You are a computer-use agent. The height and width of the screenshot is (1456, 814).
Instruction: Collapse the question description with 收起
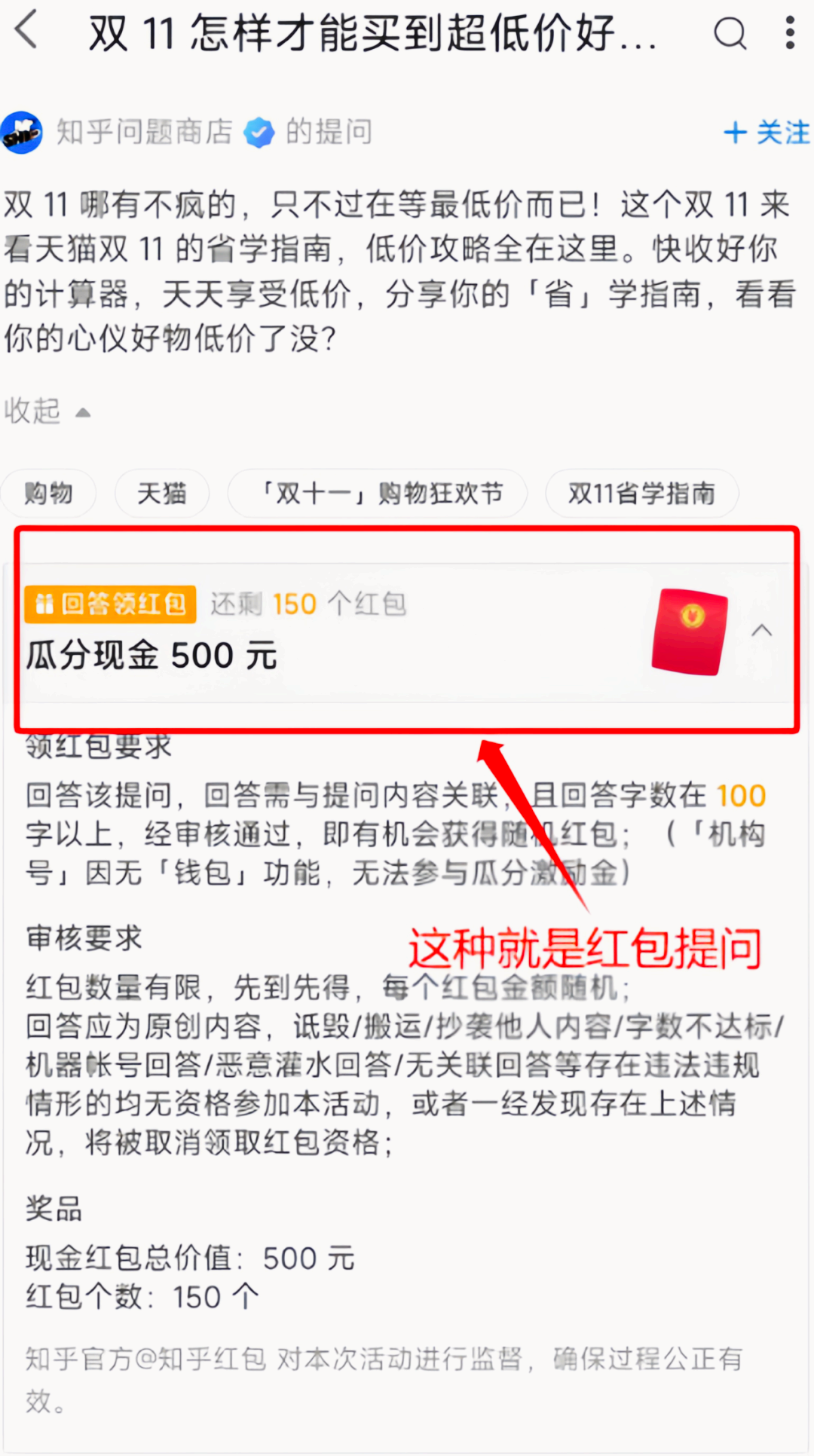click(x=47, y=411)
